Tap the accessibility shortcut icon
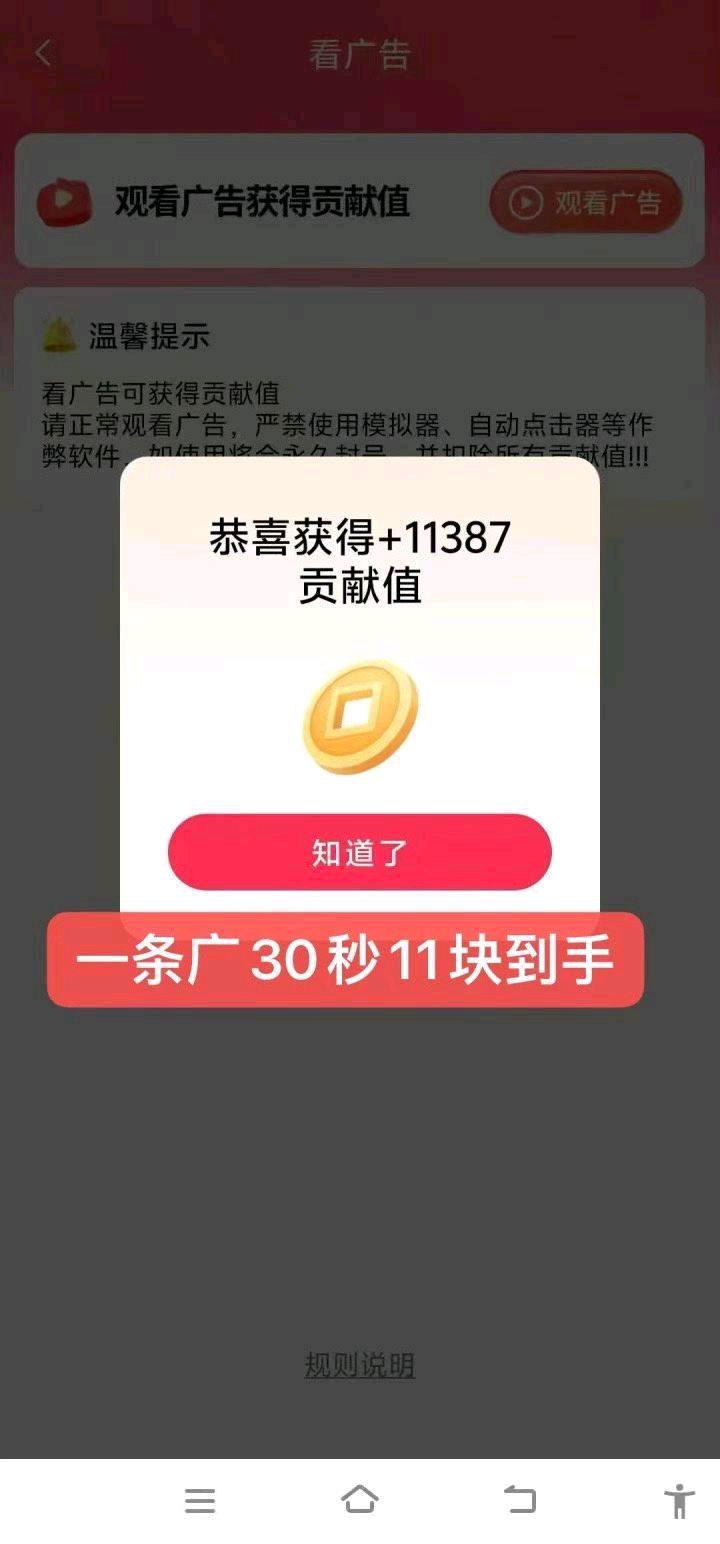Image resolution: width=720 pixels, height=1544 pixels. point(680,1498)
